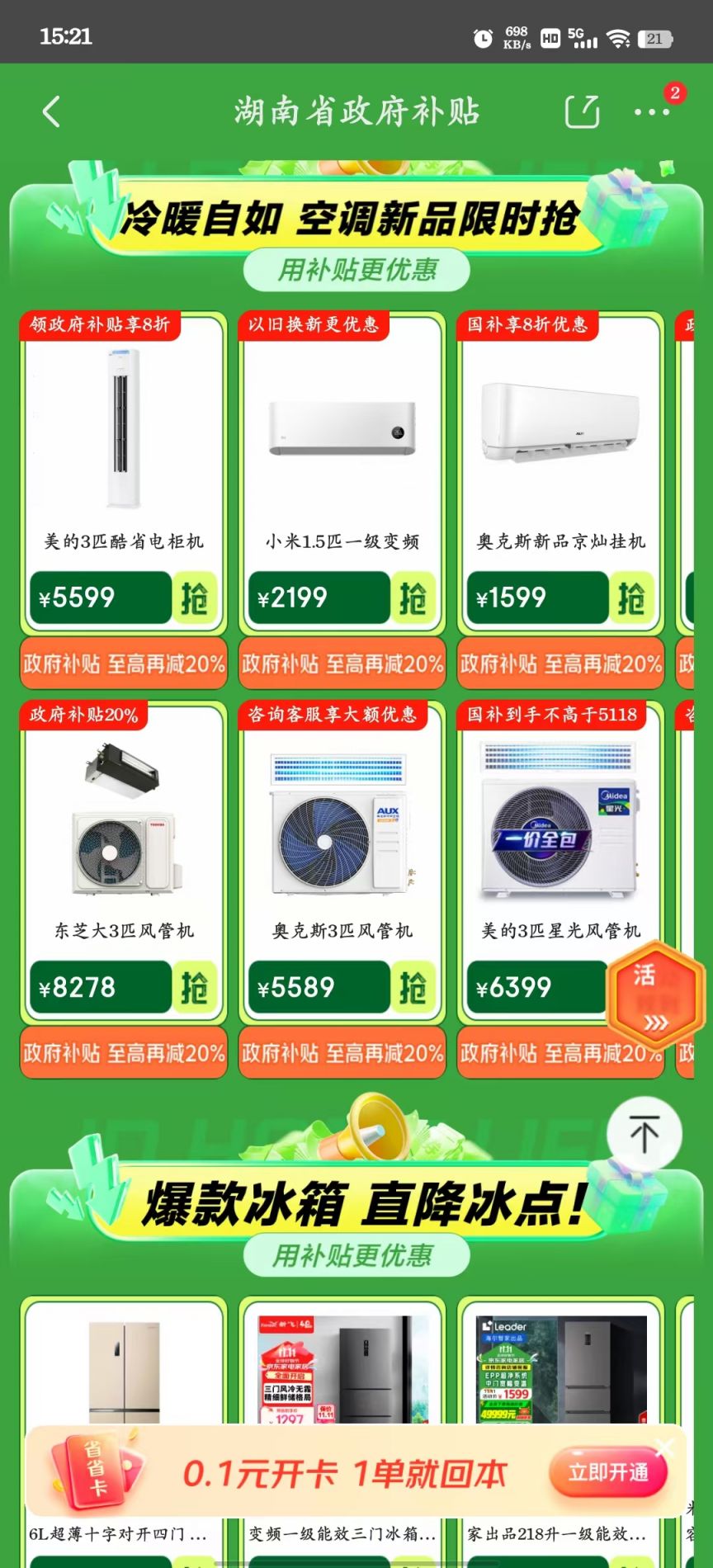Dismiss the 省省卡 promotion banner
The image size is (713, 1568).
pyautogui.click(x=665, y=1448)
